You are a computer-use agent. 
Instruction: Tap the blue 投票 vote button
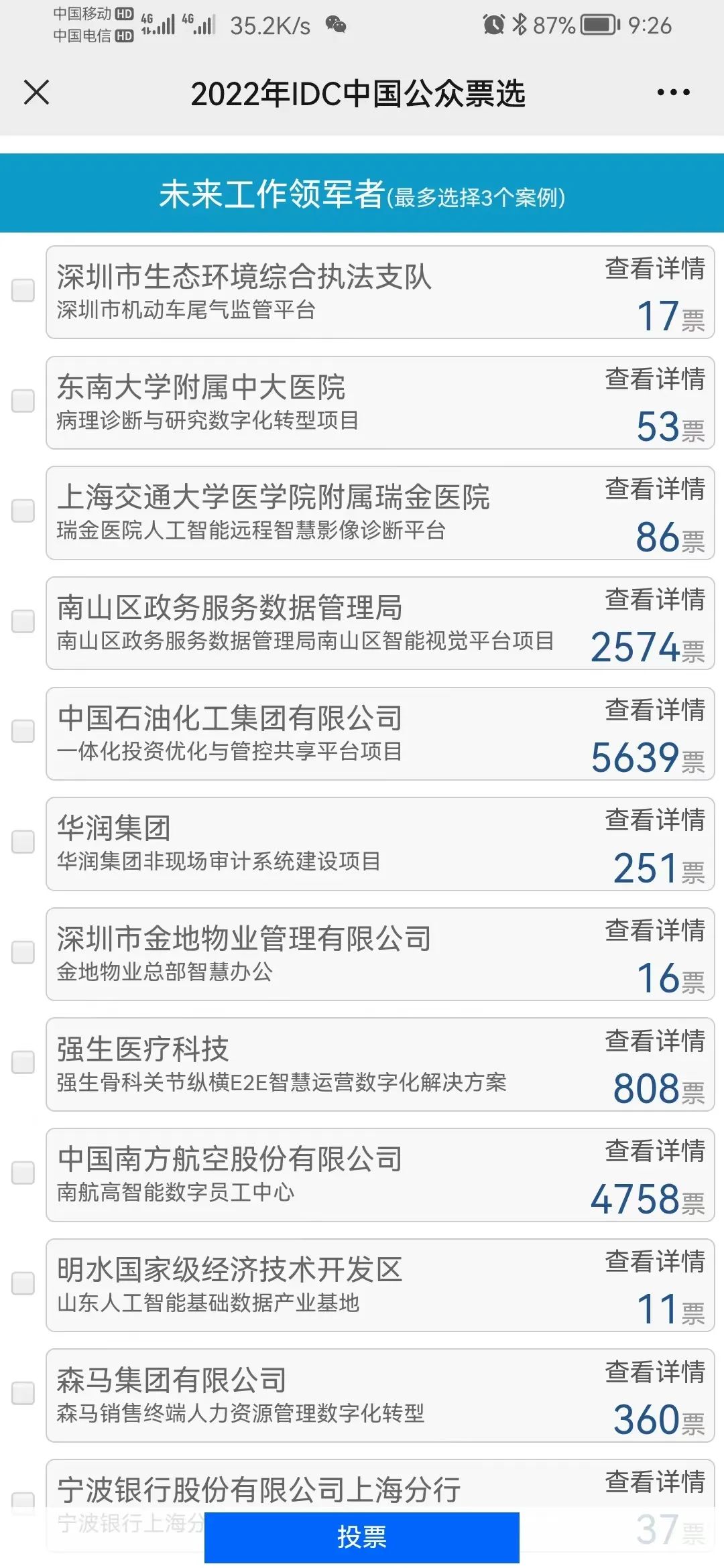point(362,1537)
